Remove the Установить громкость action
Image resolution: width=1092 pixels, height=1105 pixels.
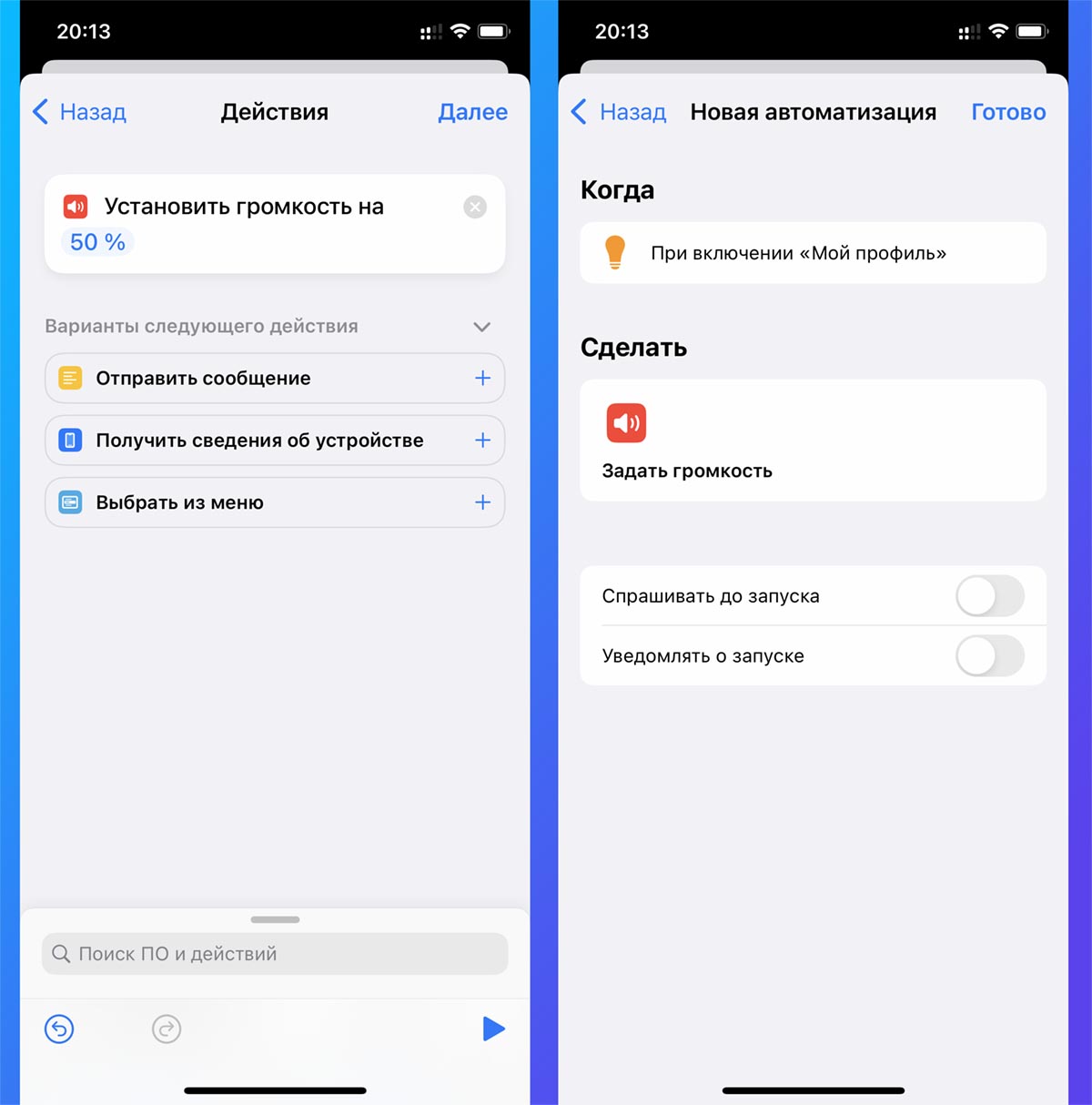pyautogui.click(x=475, y=208)
